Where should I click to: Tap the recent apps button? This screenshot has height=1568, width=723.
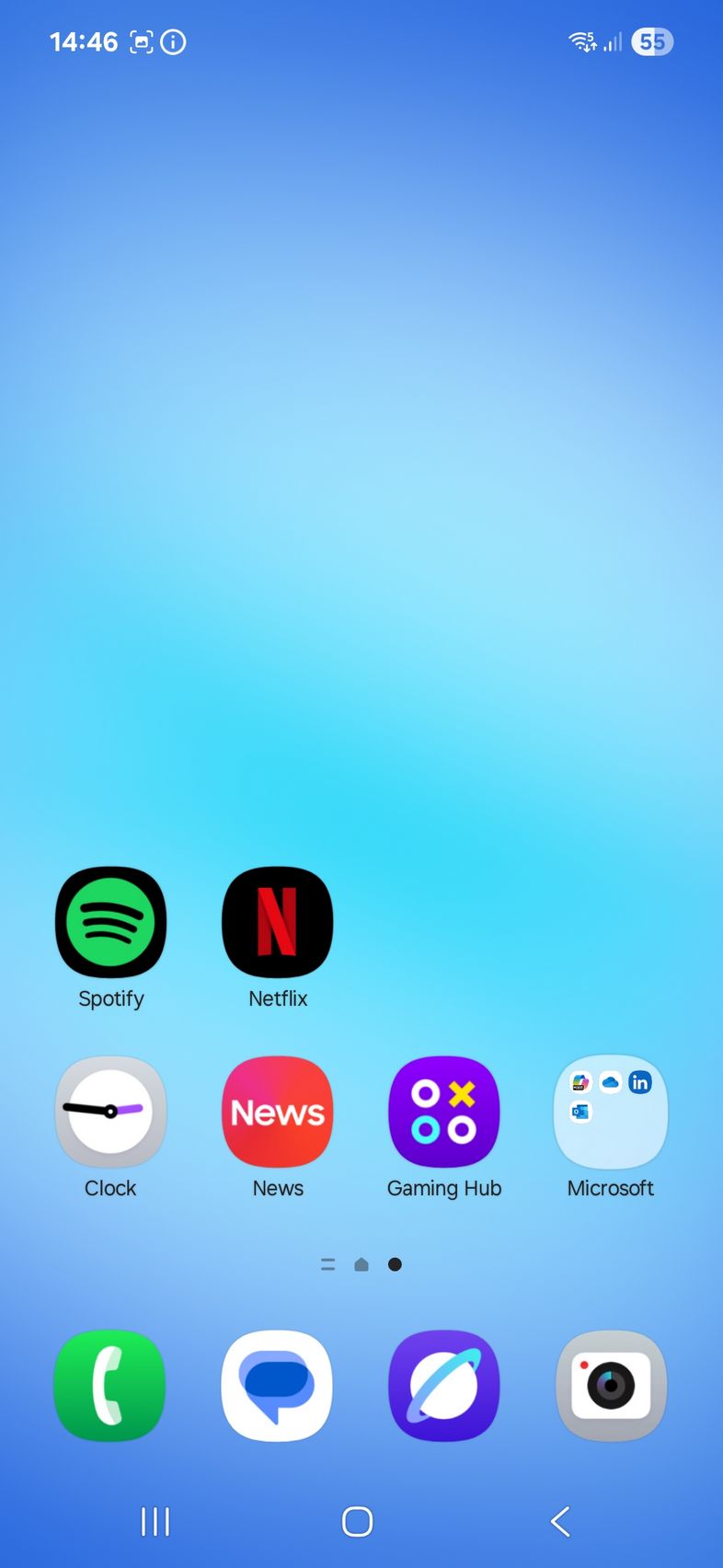[x=155, y=1521]
